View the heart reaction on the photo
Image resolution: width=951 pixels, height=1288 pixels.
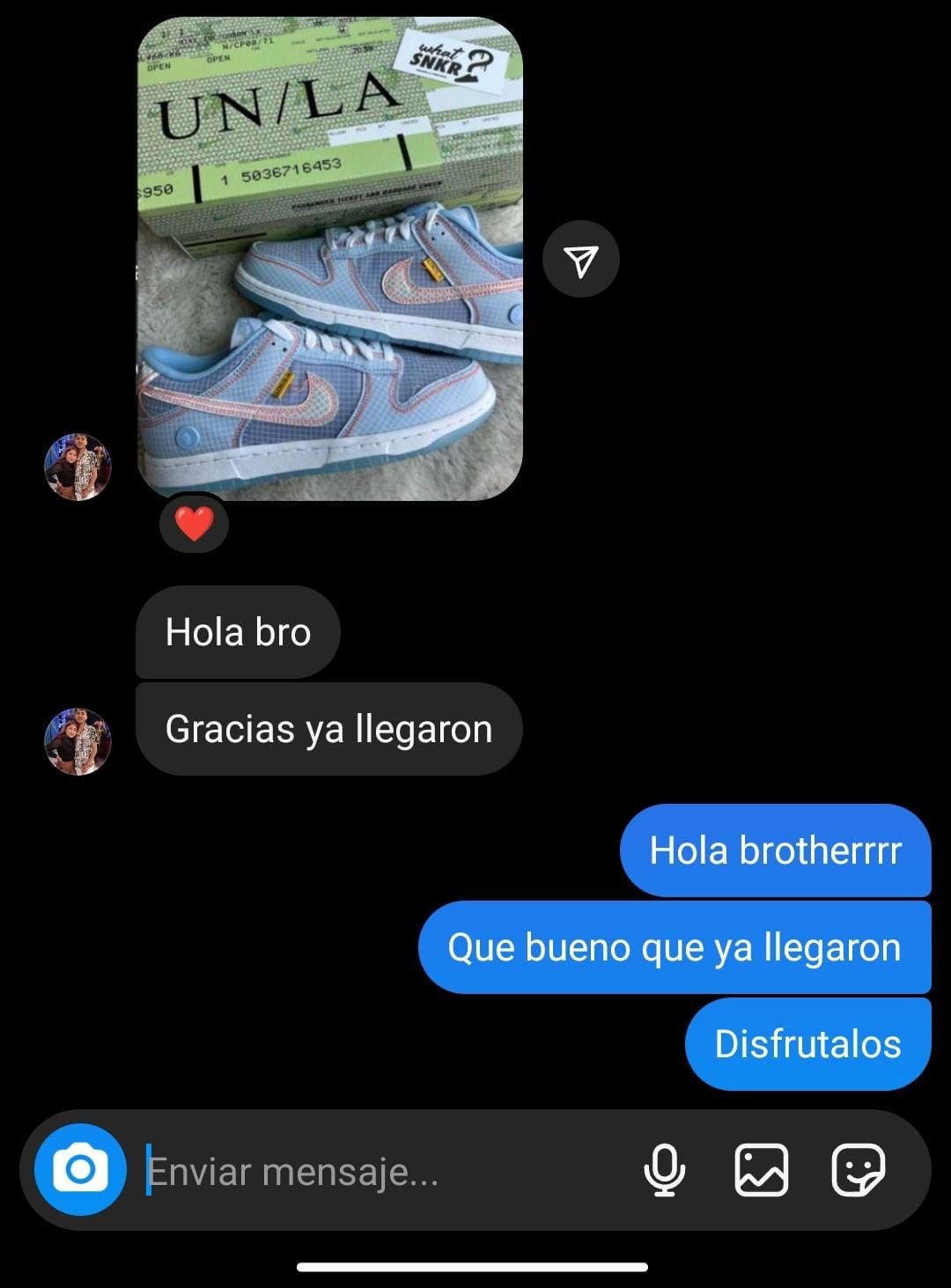[x=195, y=524]
